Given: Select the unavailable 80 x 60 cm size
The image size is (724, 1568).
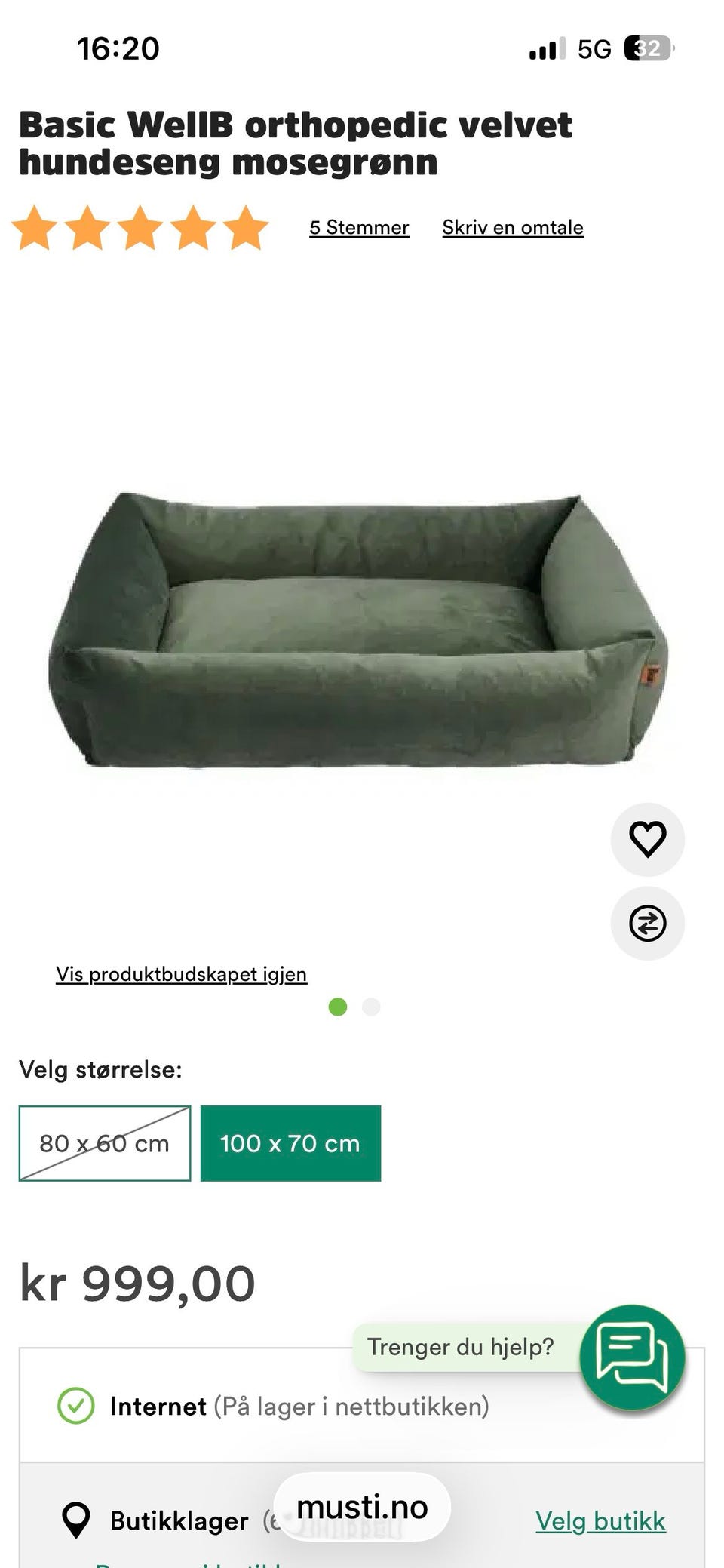Looking at the screenshot, I should [104, 1143].
